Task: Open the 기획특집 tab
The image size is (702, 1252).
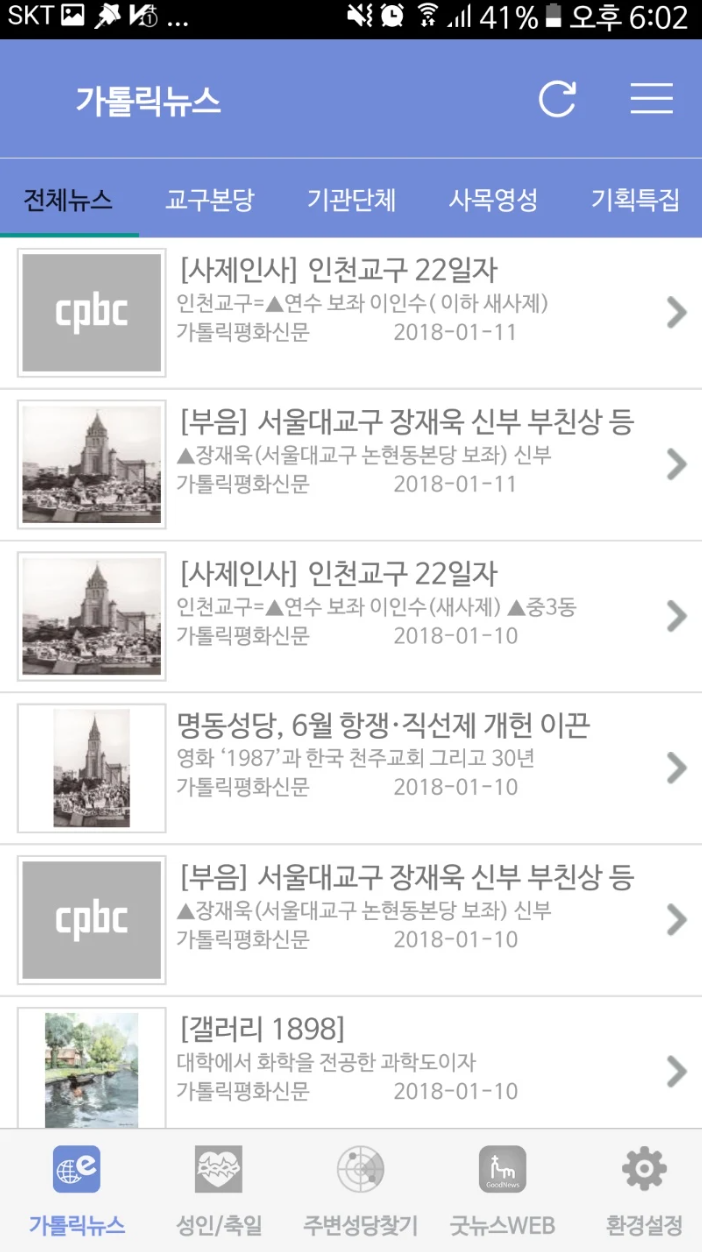Action: click(x=635, y=199)
